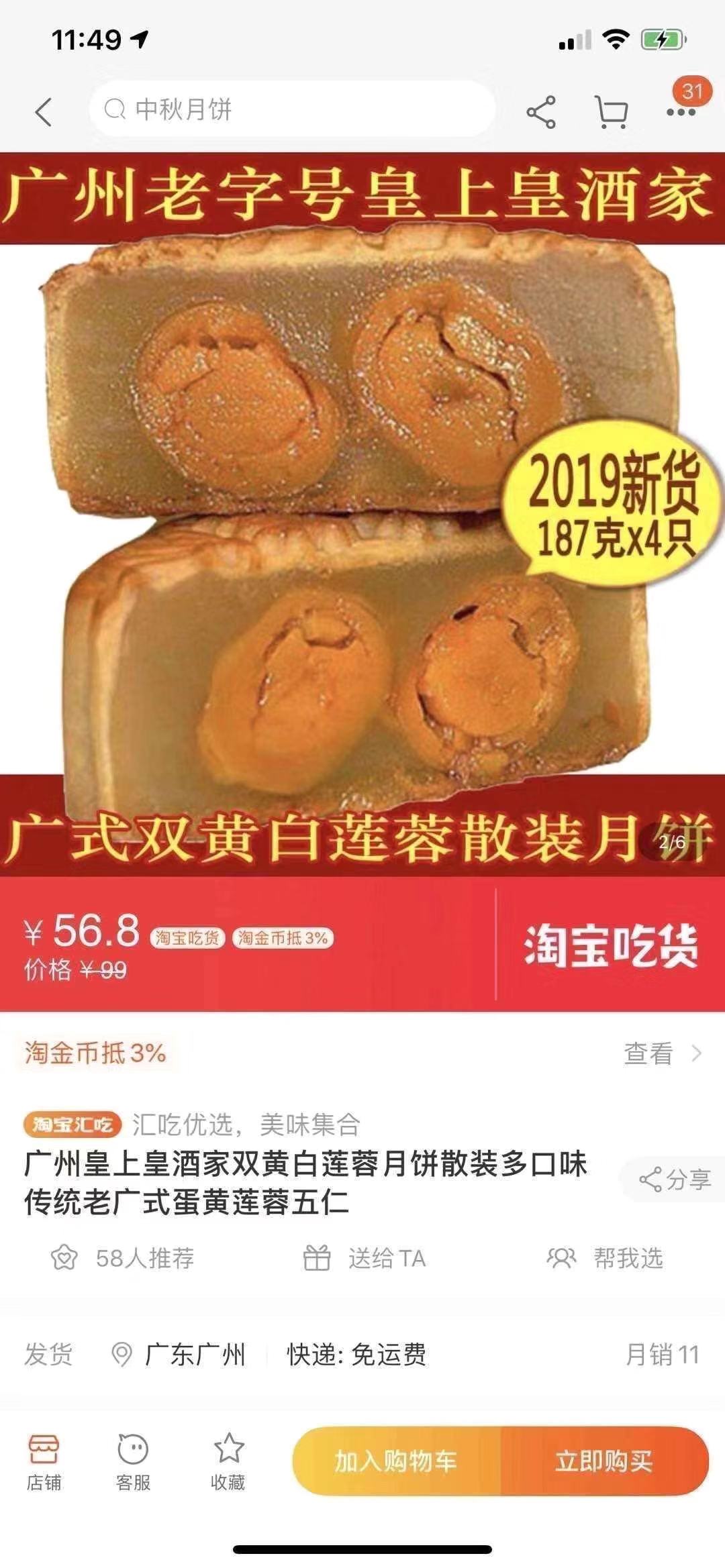
Task: Open the overflow menu with badge 31
Action: 681,111
